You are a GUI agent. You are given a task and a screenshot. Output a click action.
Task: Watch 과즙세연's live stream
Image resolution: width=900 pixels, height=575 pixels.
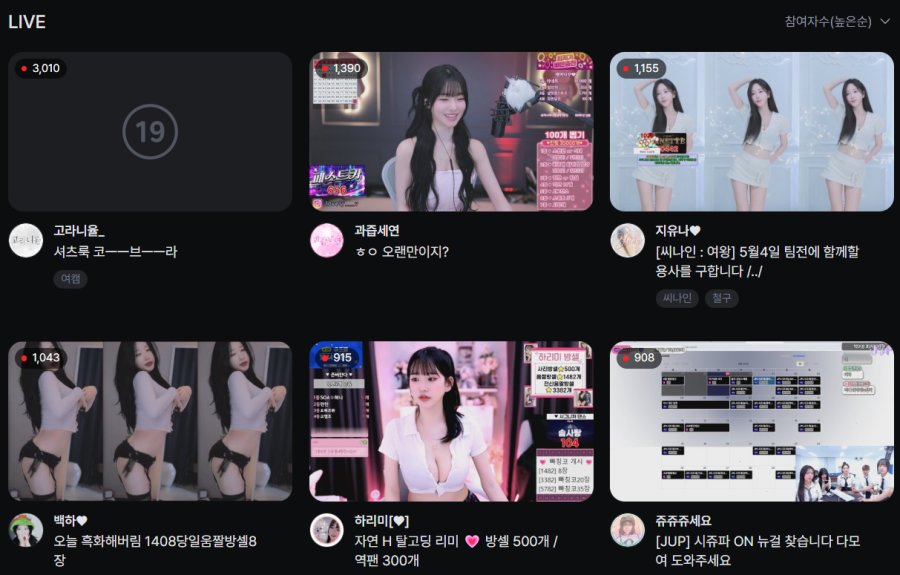[x=451, y=131]
